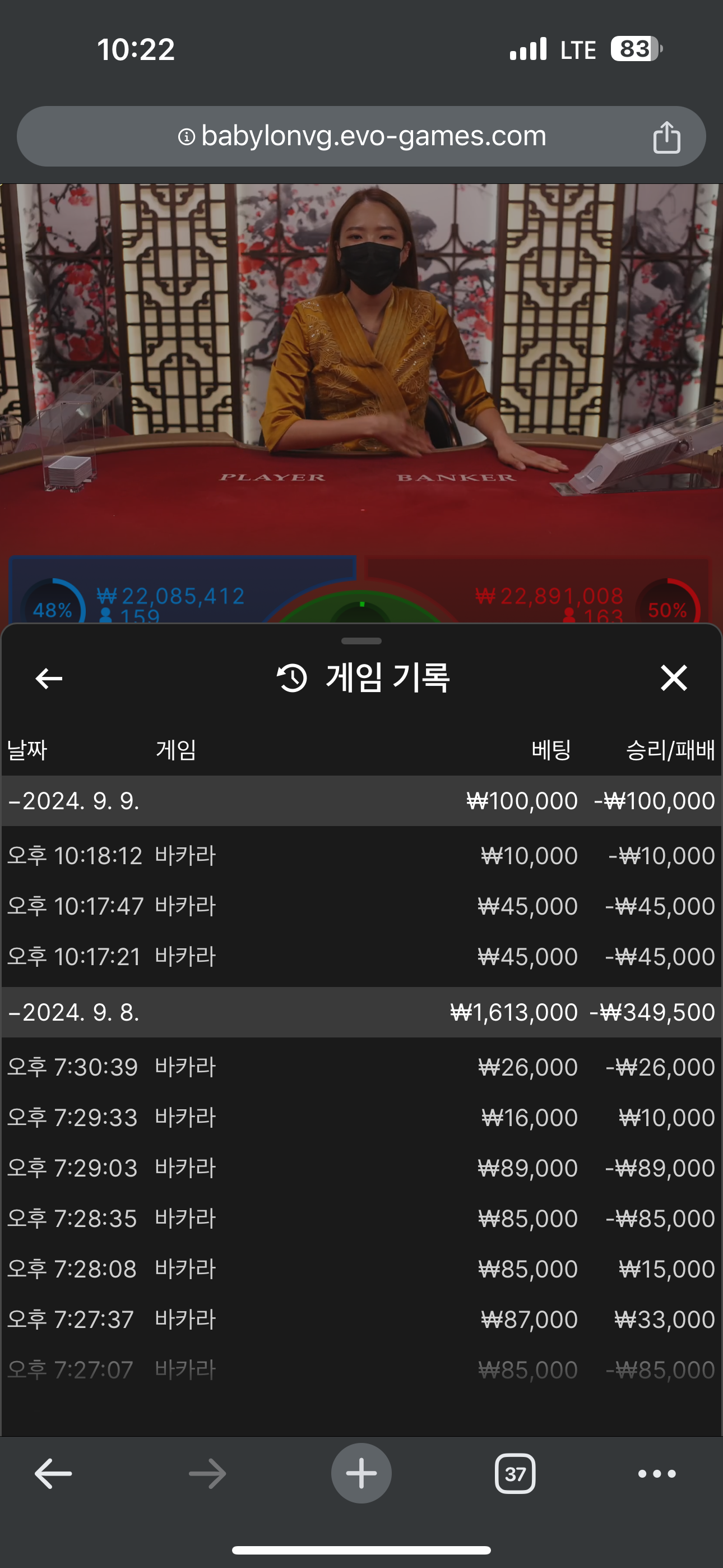723x1568 pixels.
Task: Open the 7:28:35 baccarat round record
Action: coord(360,1219)
